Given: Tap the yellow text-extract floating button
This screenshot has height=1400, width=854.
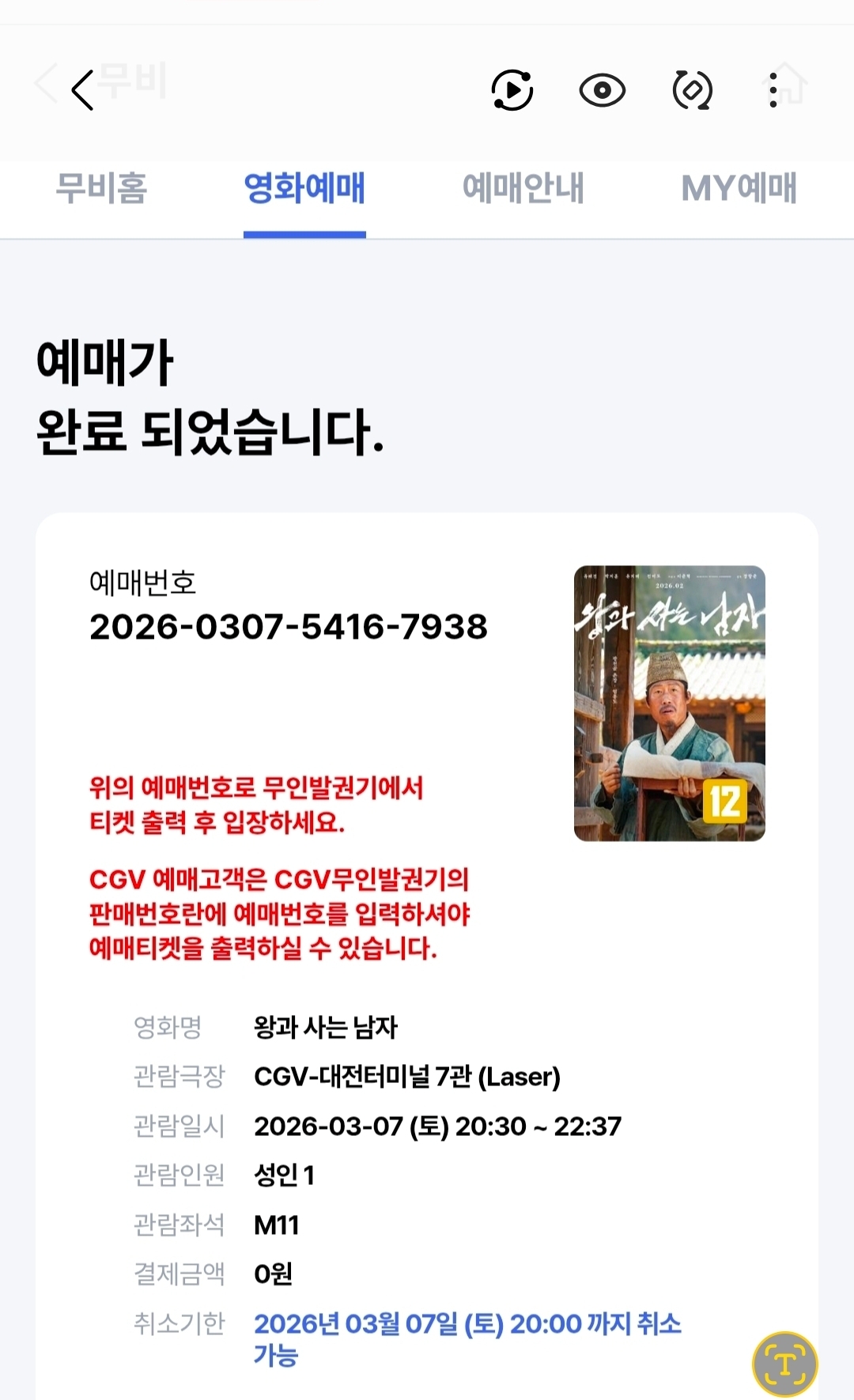Looking at the screenshot, I should pyautogui.click(x=784, y=1364).
